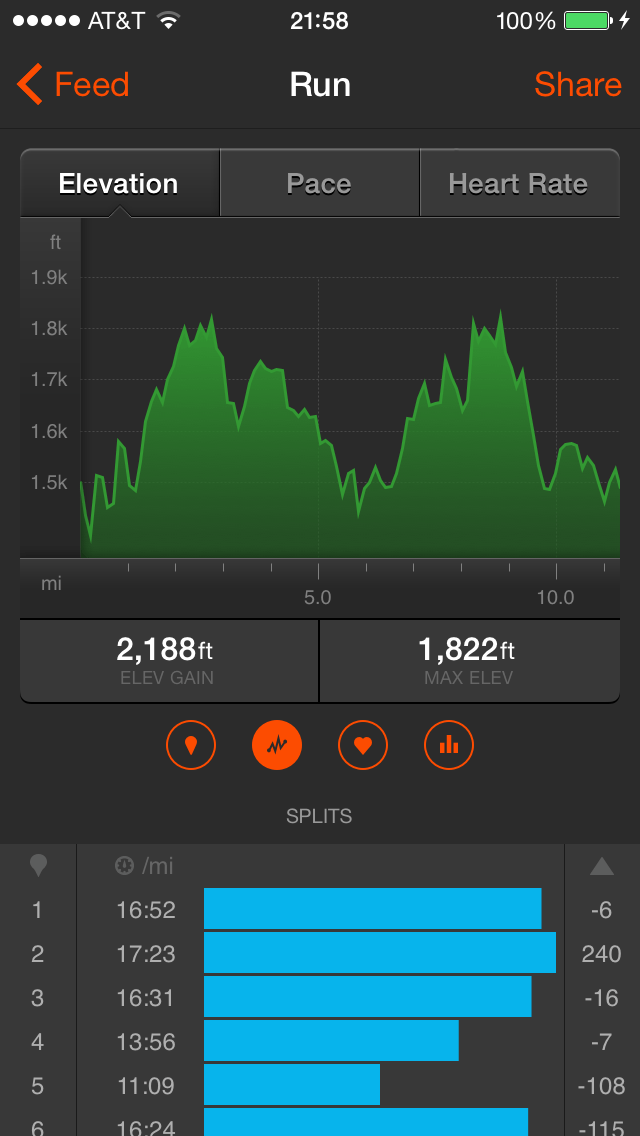Open the map pin view
This screenshot has width=640, height=1136.
pyautogui.click(x=191, y=745)
